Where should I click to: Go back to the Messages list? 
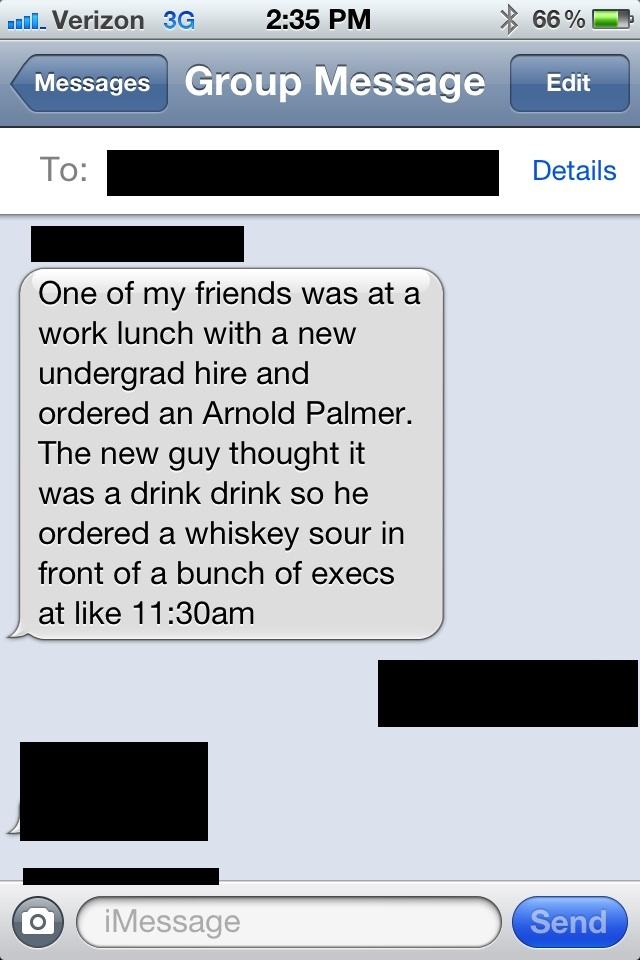89,83
